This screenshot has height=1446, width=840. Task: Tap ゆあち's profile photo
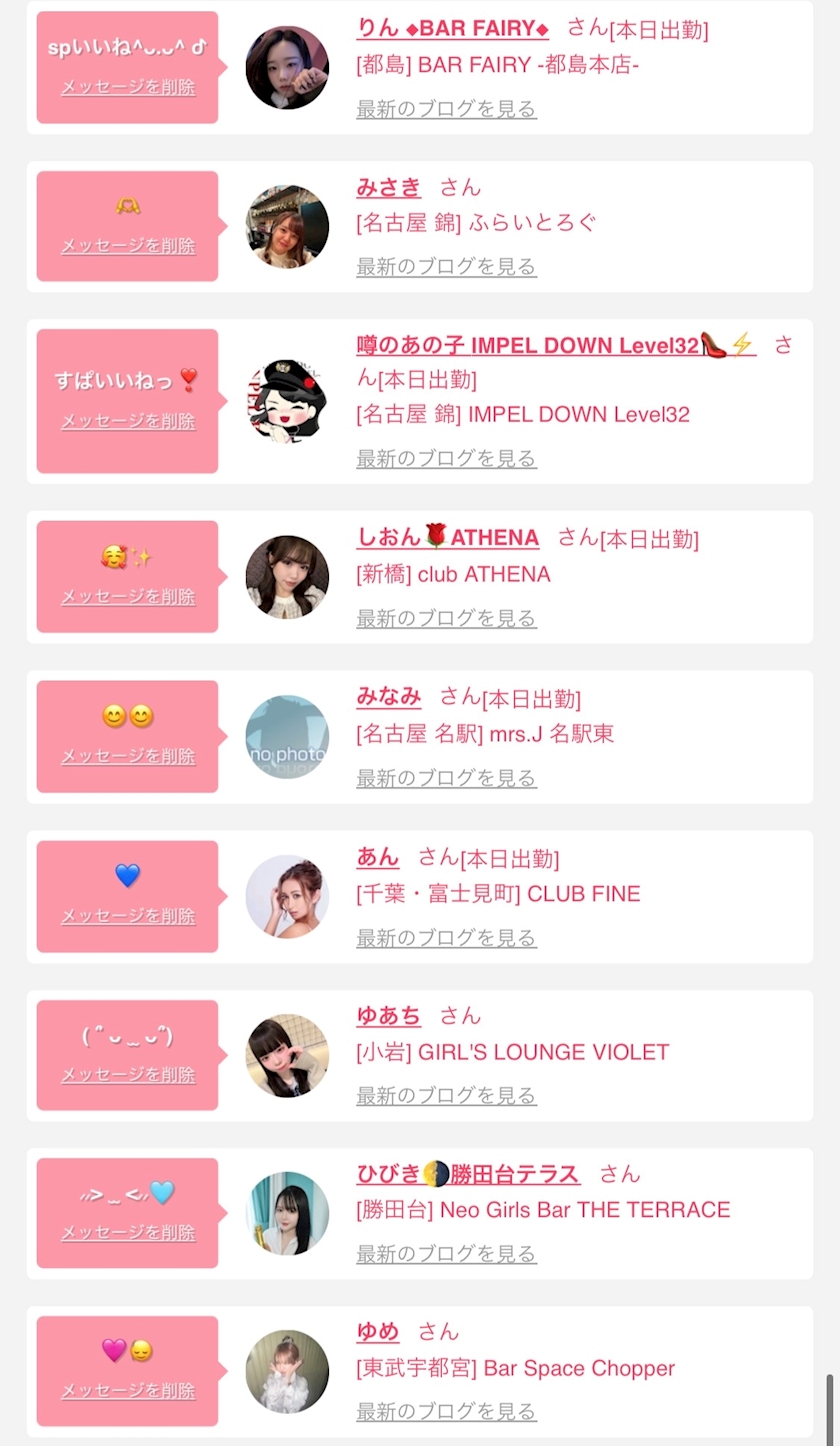pos(287,1056)
